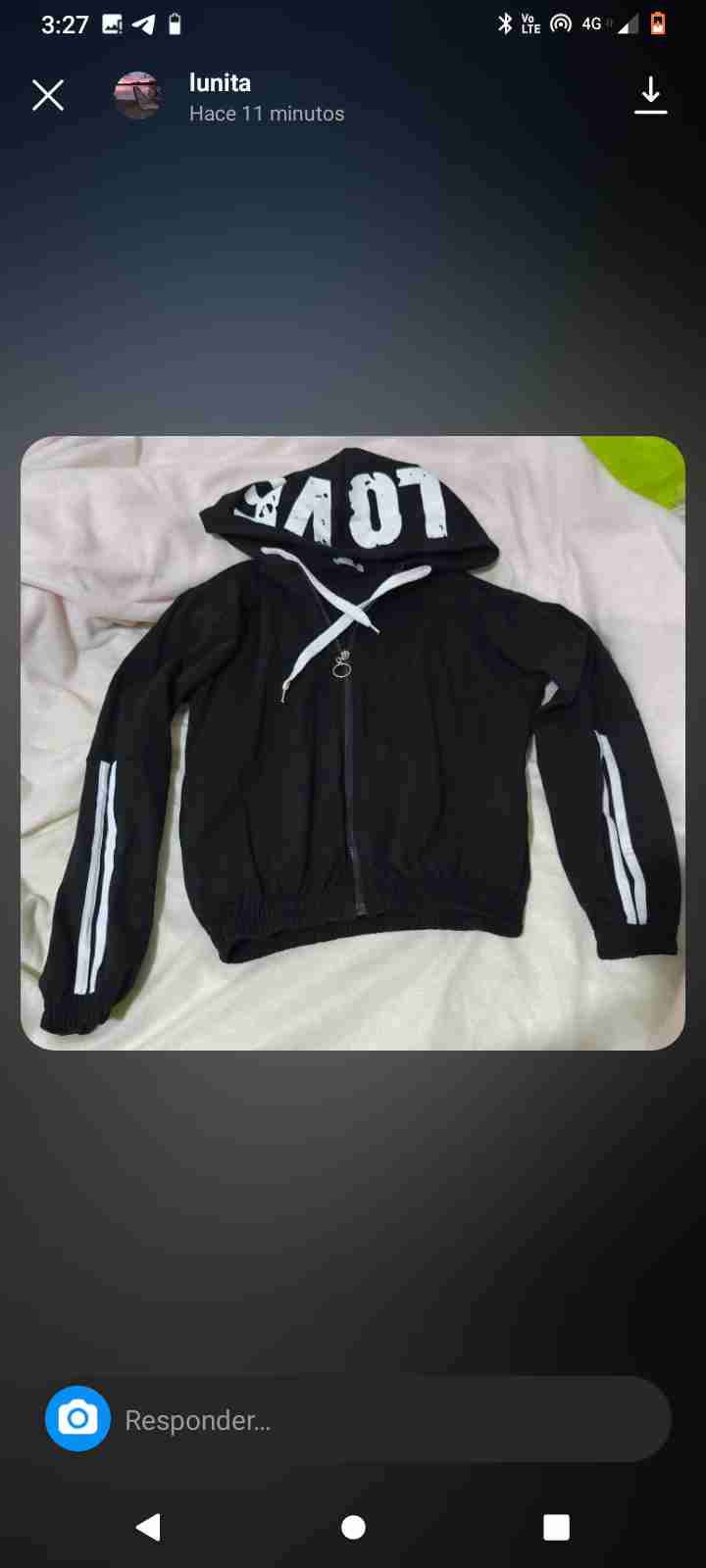Open recent apps with the square button
This screenshot has height=1568, width=706.
click(x=555, y=1526)
